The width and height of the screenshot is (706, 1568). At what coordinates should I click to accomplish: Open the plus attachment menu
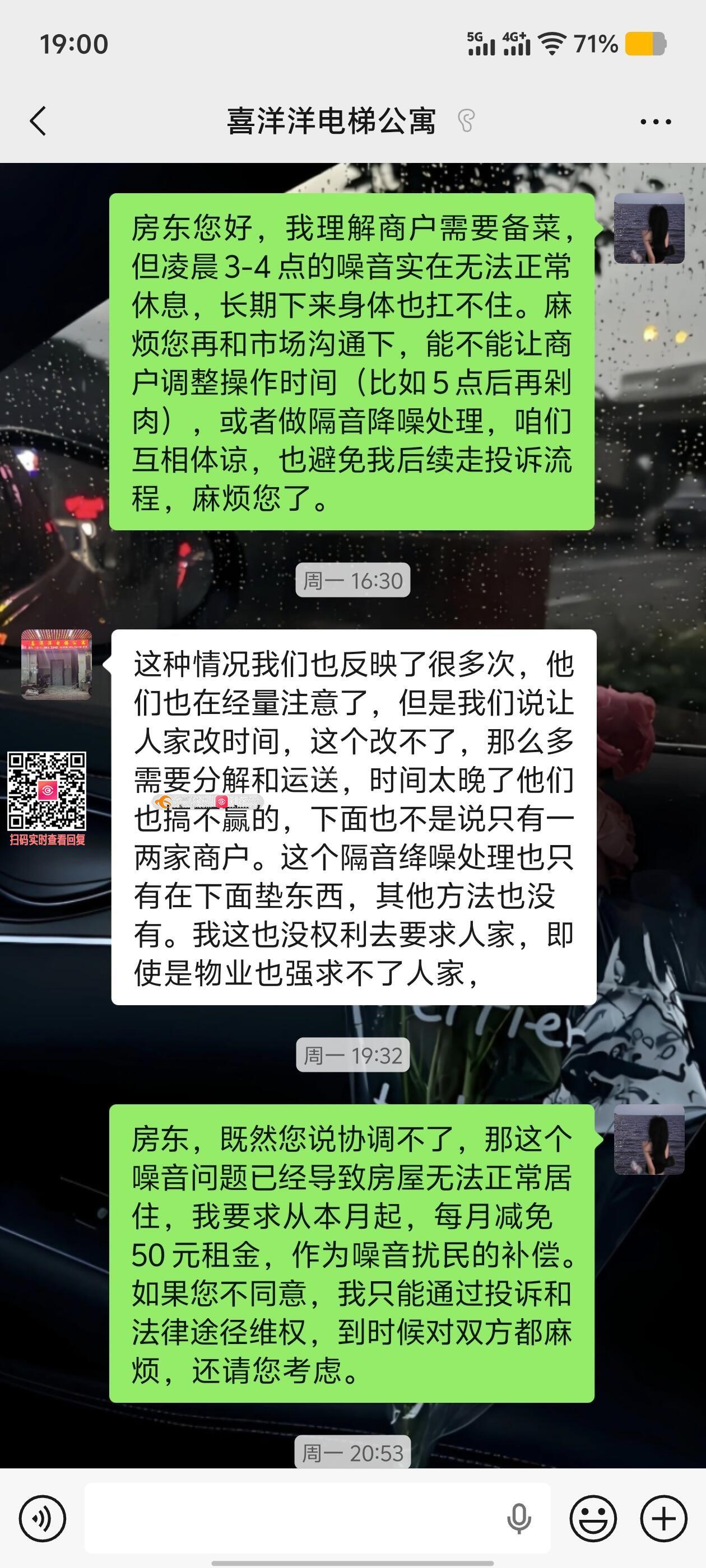(x=663, y=1519)
